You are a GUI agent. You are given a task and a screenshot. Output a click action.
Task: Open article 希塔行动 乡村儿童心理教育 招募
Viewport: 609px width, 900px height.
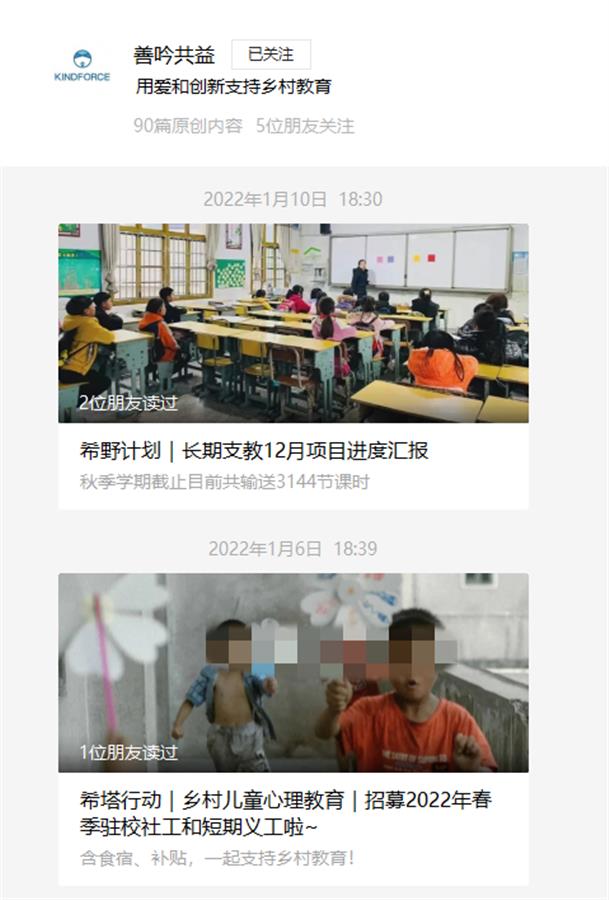(285, 813)
